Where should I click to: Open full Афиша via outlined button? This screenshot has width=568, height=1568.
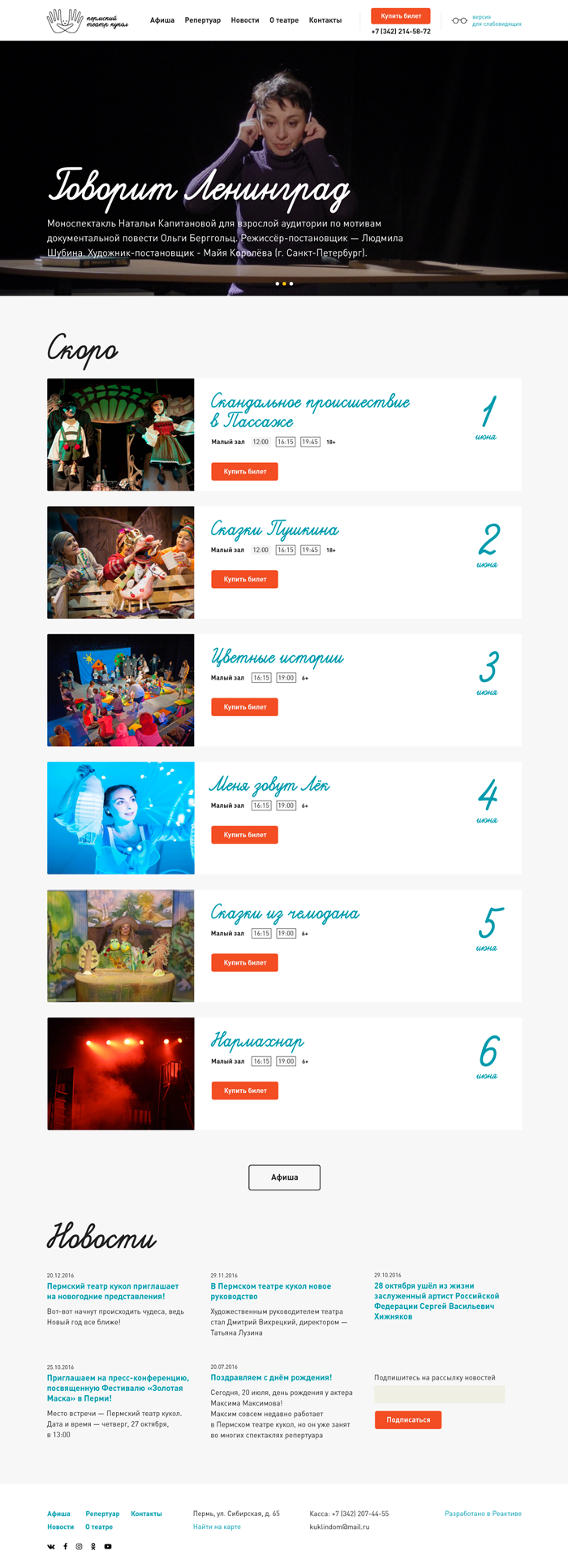point(284,1177)
